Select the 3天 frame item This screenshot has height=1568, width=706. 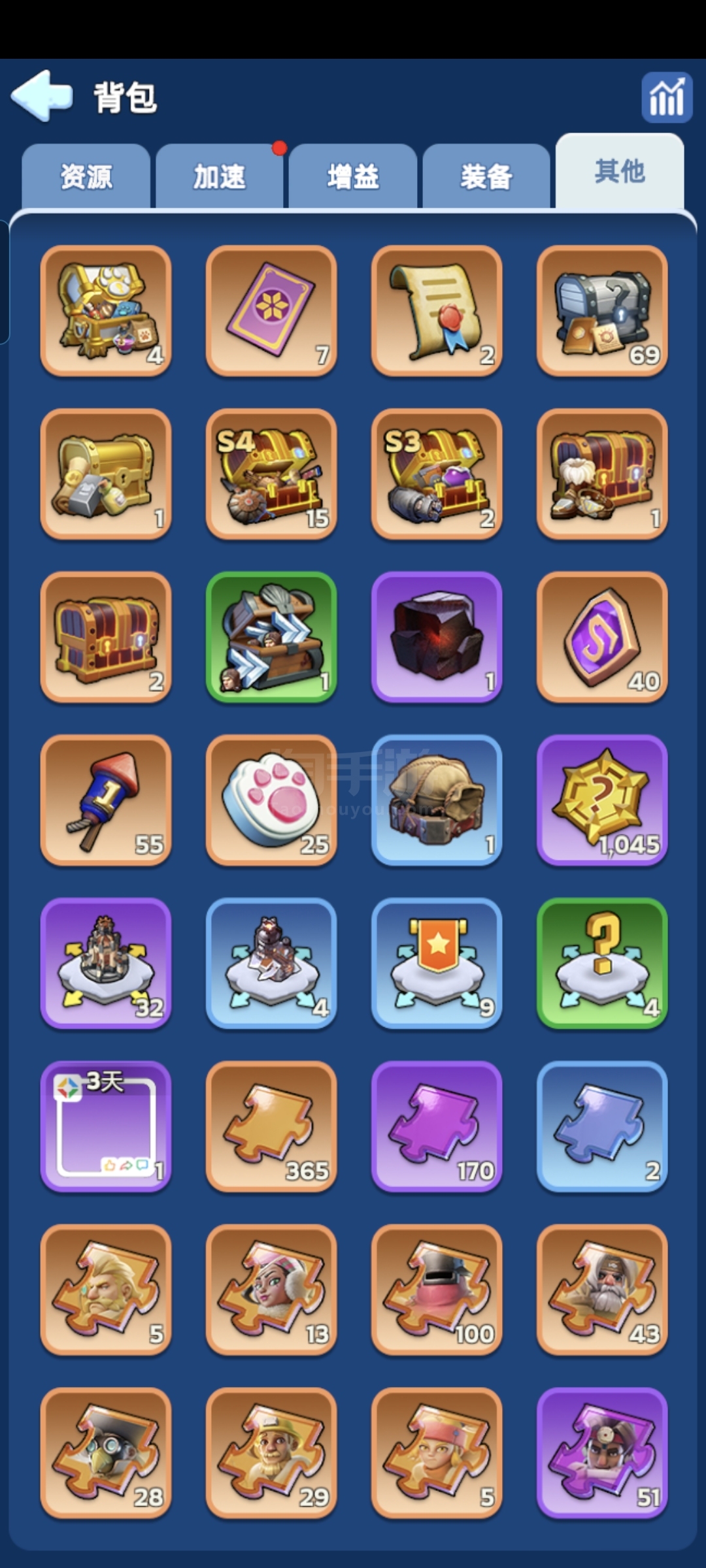(x=106, y=1126)
